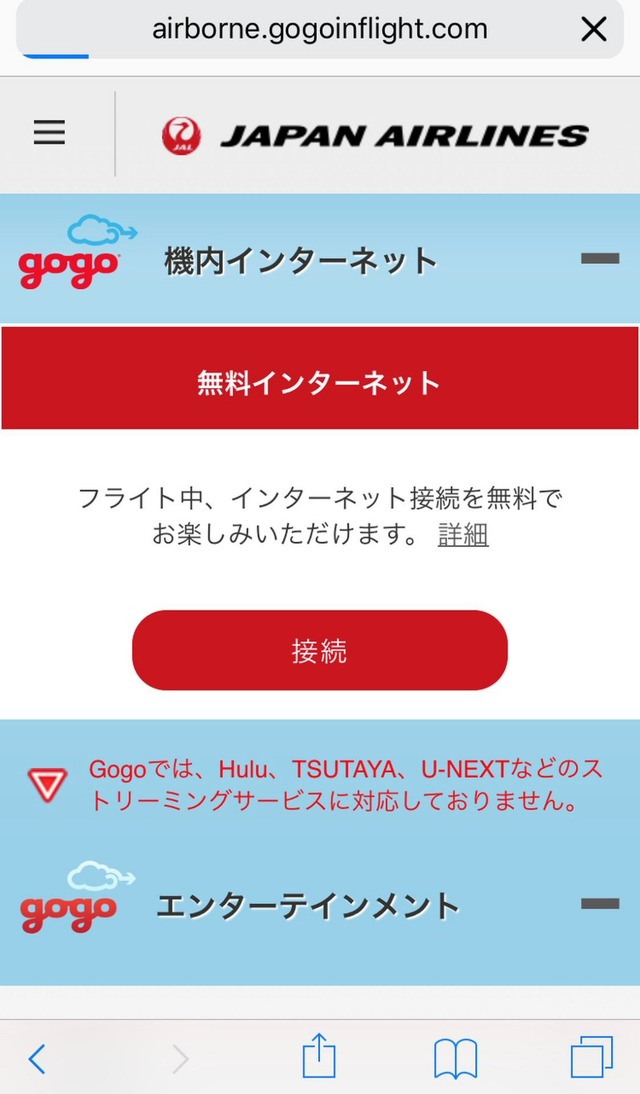Share this page
The image size is (640, 1094).
pyautogui.click(x=319, y=1057)
